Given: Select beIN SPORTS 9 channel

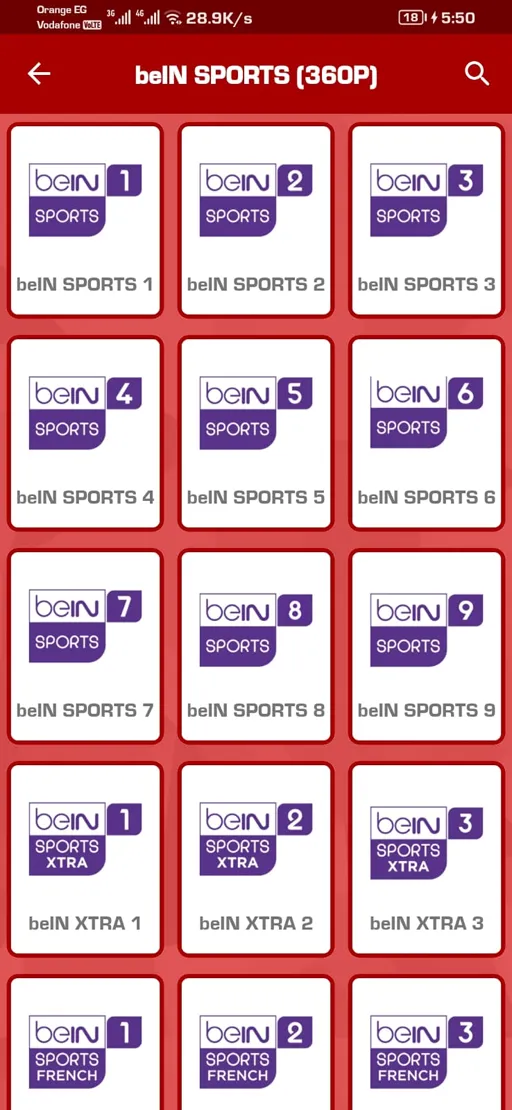Looking at the screenshot, I should 426,646.
